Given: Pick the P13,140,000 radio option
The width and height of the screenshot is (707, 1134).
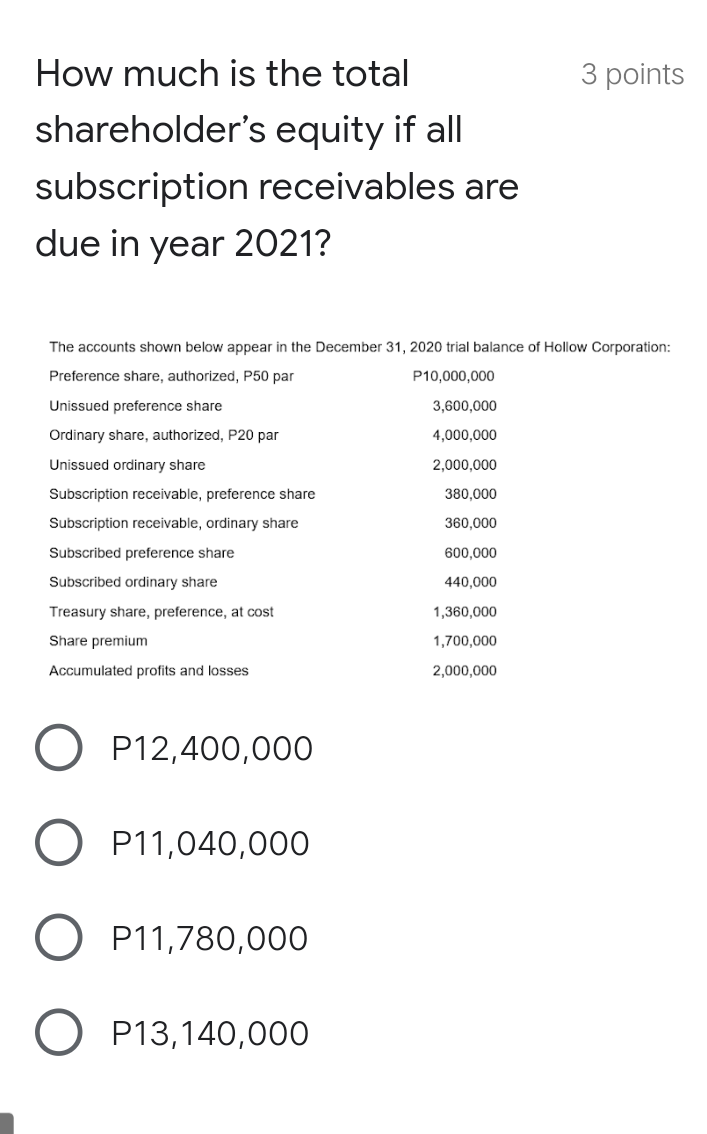Looking at the screenshot, I should click(59, 1034).
